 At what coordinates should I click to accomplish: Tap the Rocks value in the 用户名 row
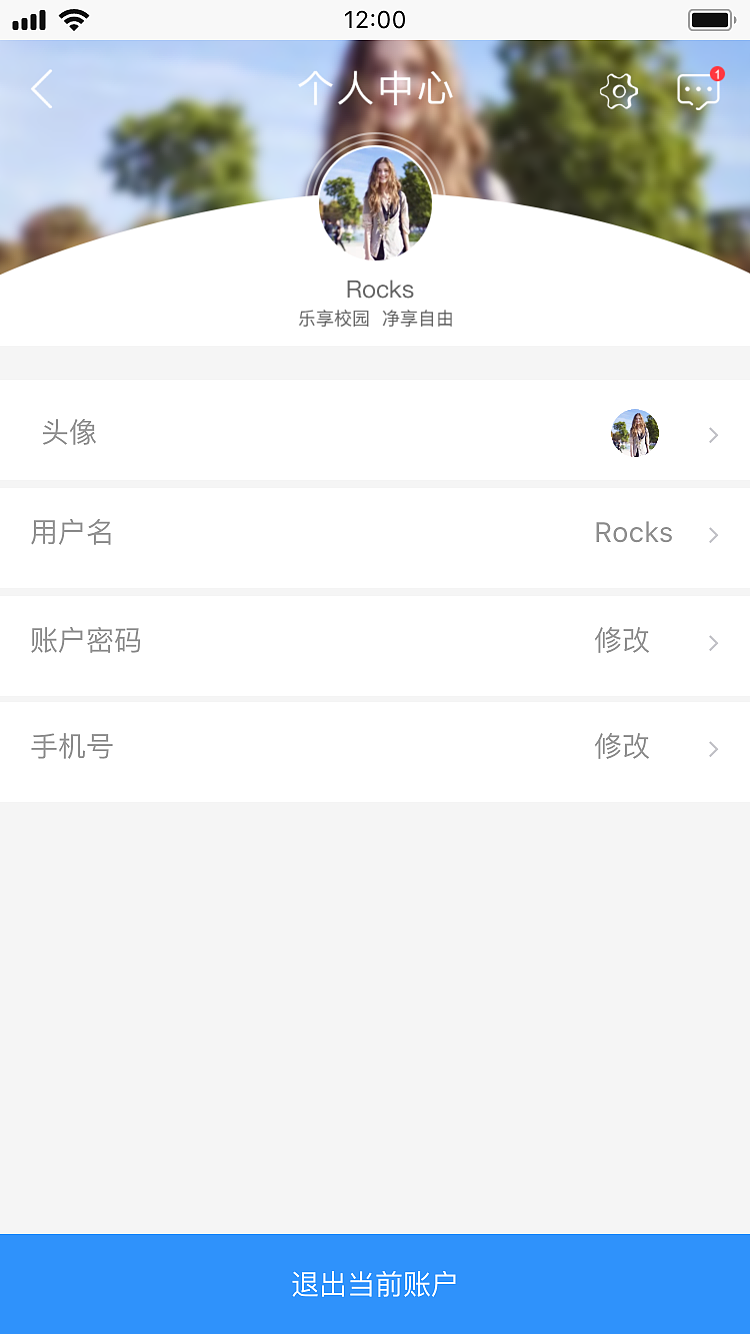[x=633, y=533]
